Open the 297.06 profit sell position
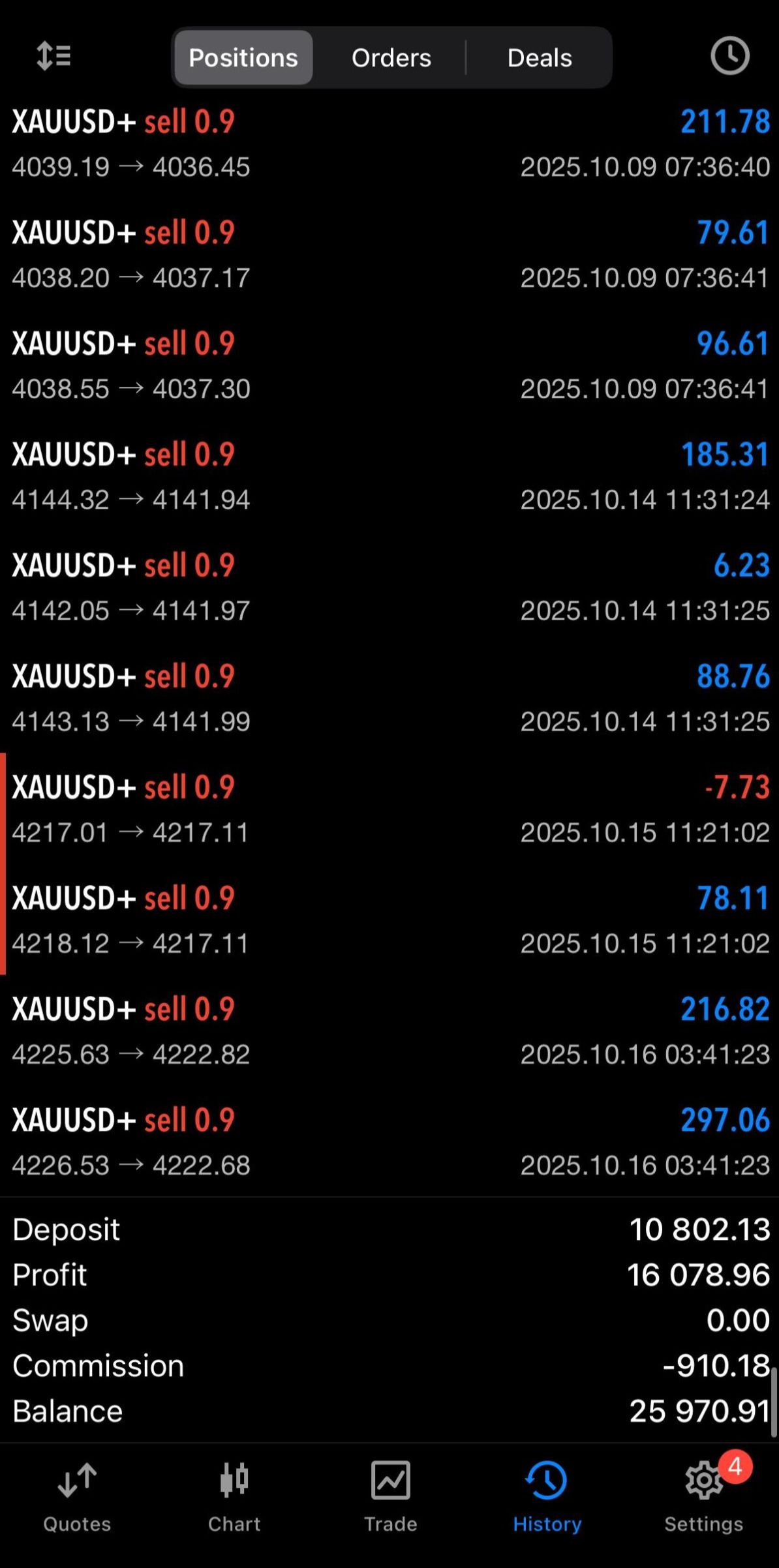Viewport: 779px width, 1568px height. click(389, 1141)
